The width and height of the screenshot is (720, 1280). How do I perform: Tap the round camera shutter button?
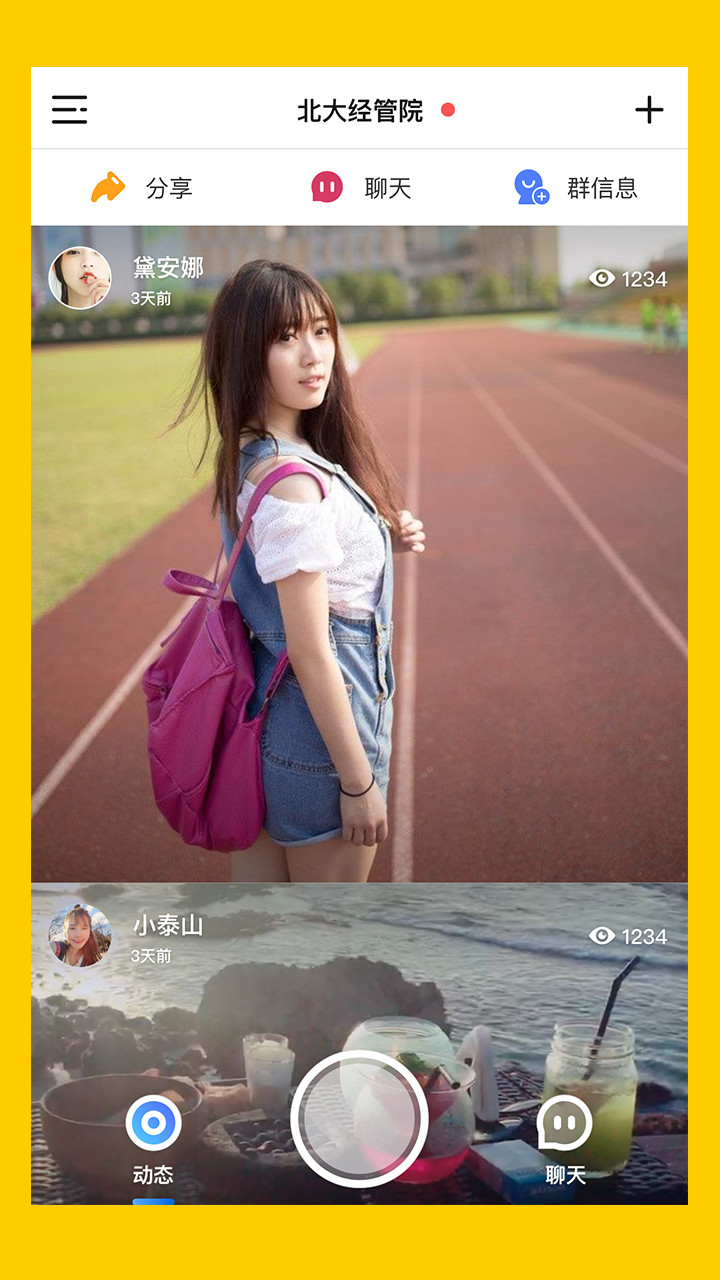point(360,1120)
